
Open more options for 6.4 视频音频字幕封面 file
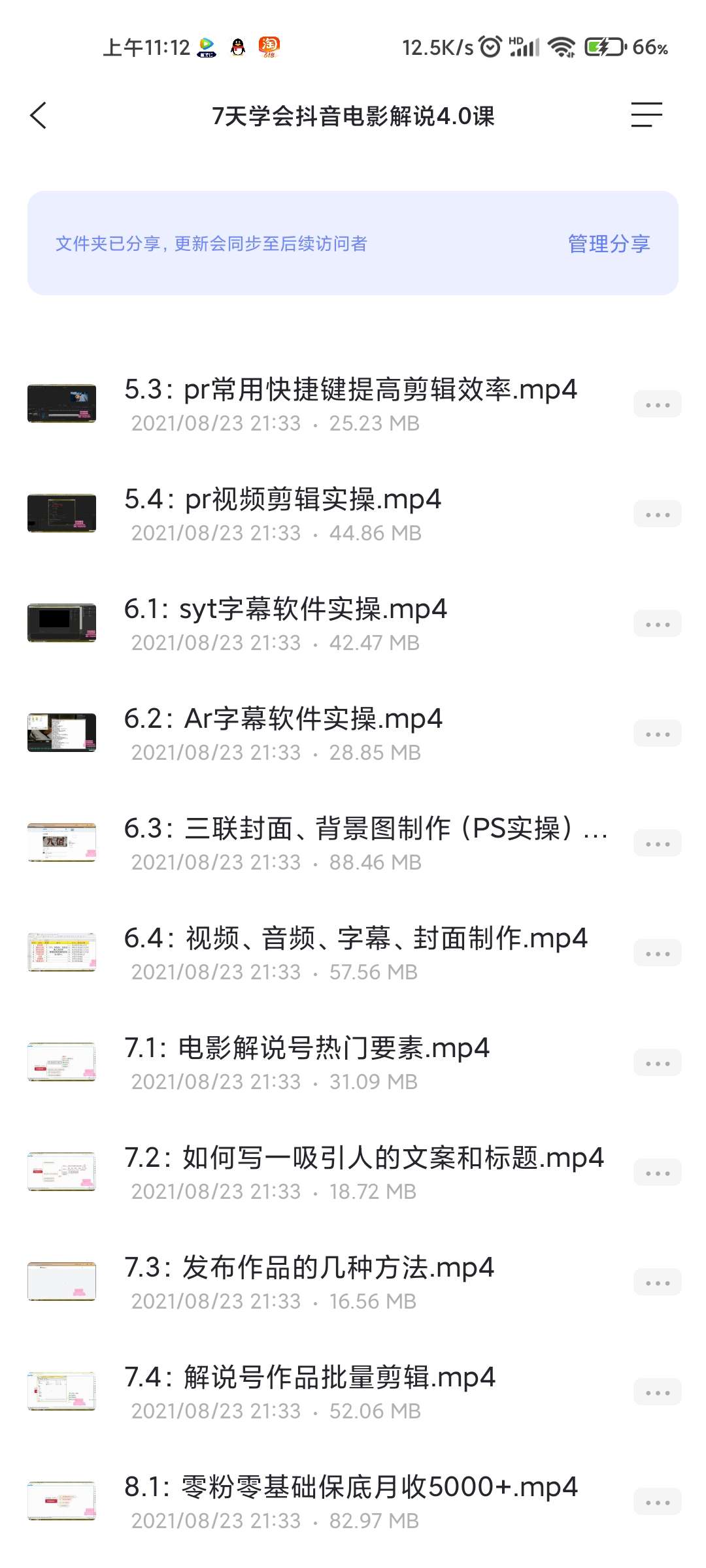point(657,953)
